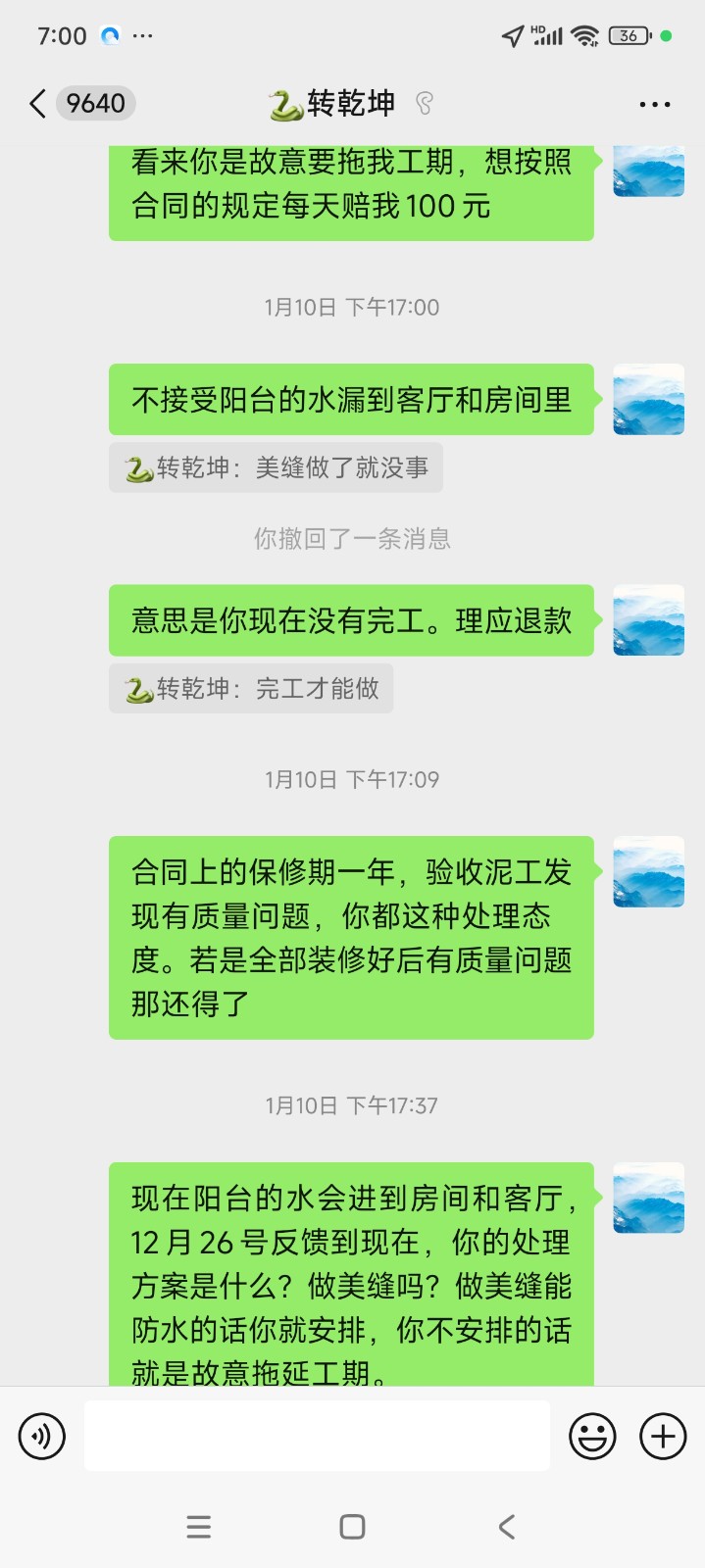Open the system recent apps button
Screen dimensions: 705x1568
click(x=199, y=1527)
